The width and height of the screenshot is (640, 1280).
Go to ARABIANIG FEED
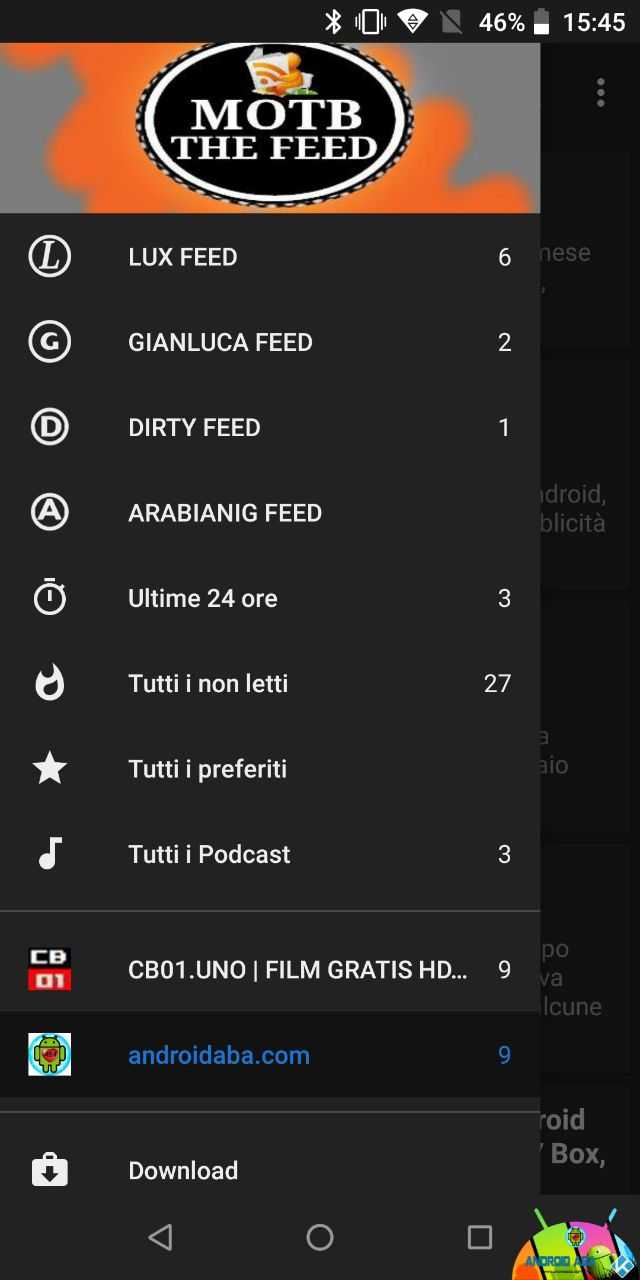coord(270,513)
